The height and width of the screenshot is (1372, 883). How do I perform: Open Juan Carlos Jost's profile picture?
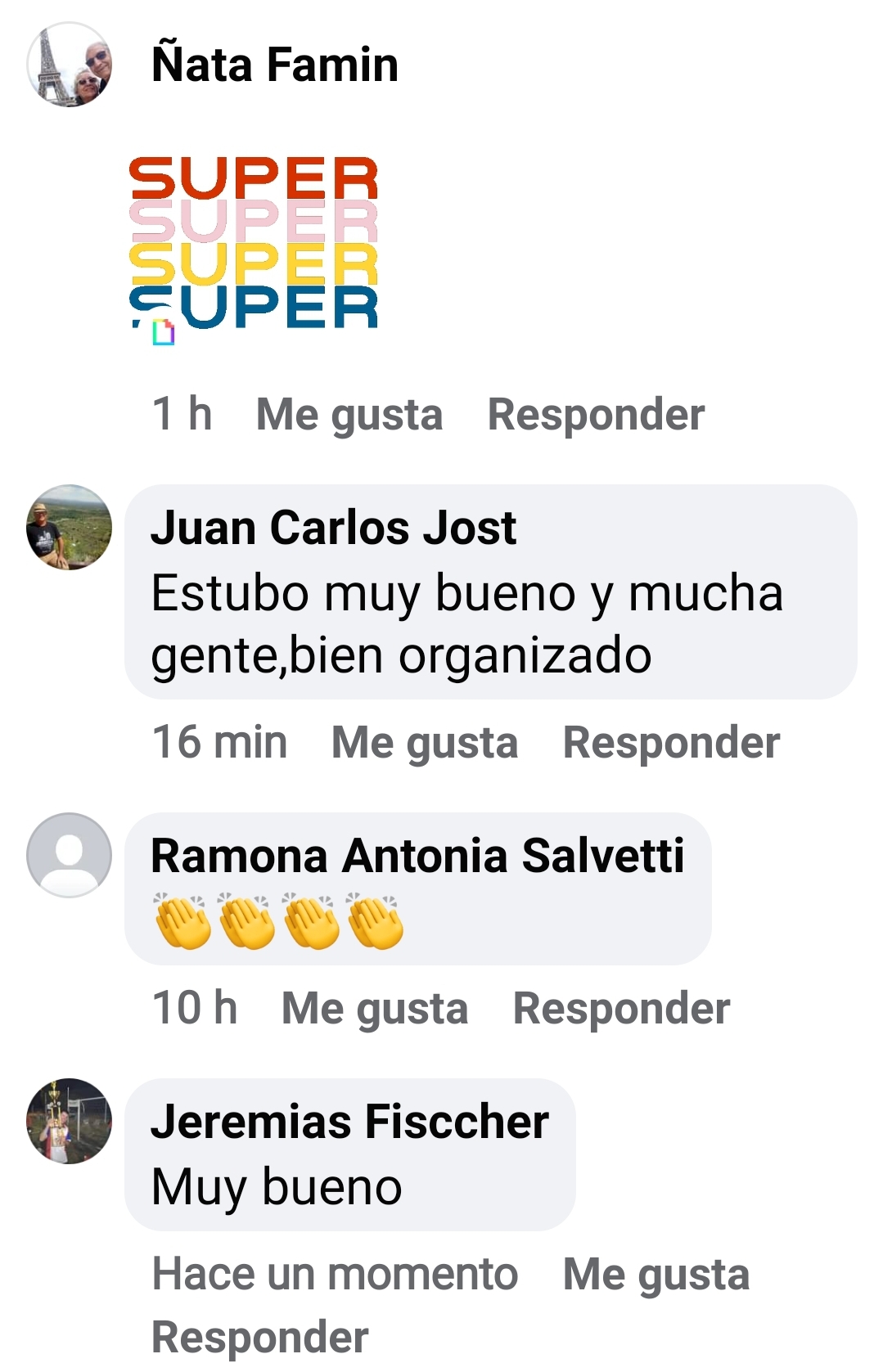point(70,528)
